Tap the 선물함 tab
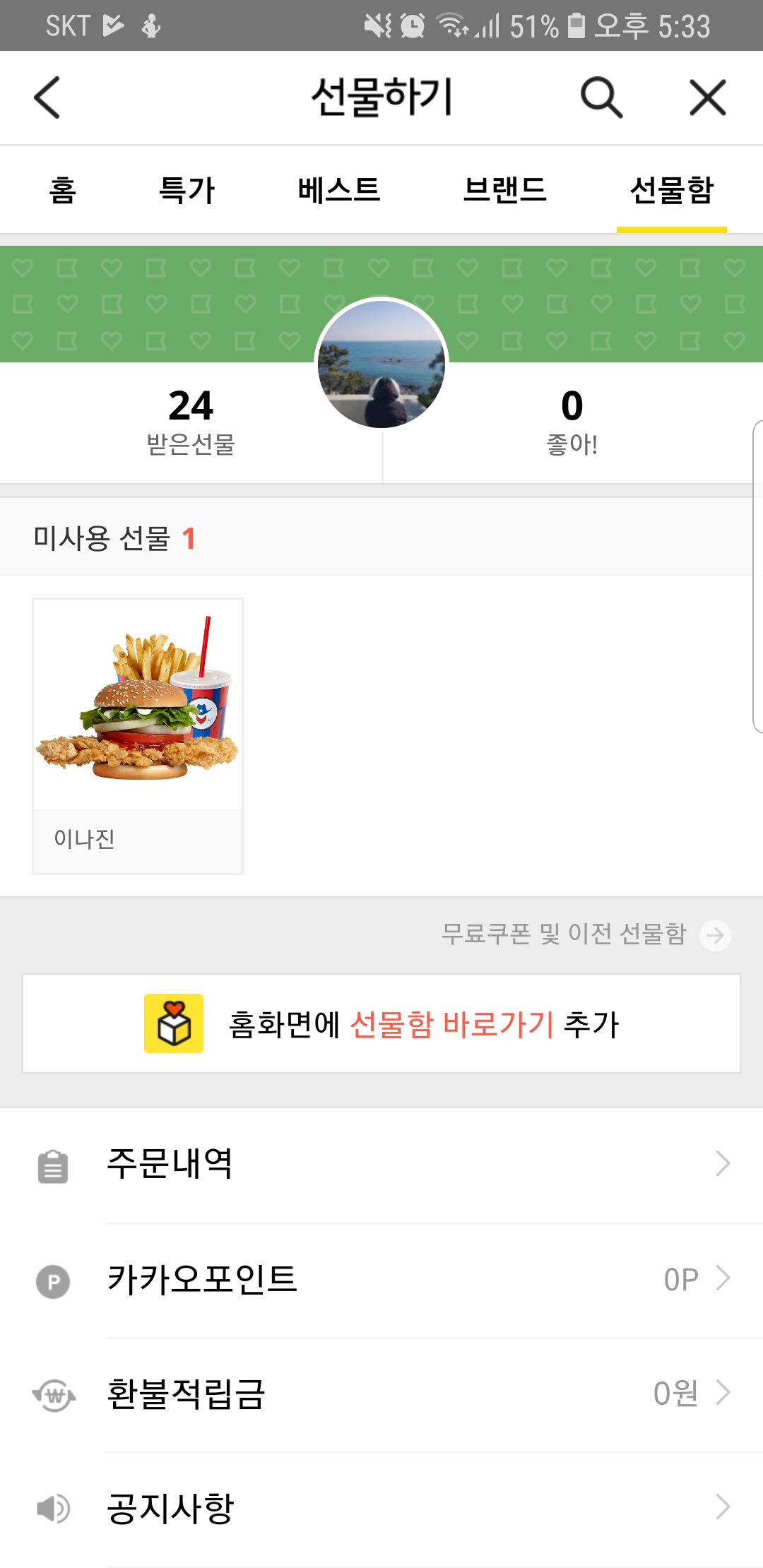Viewport: 763px width, 1568px height. tap(672, 190)
